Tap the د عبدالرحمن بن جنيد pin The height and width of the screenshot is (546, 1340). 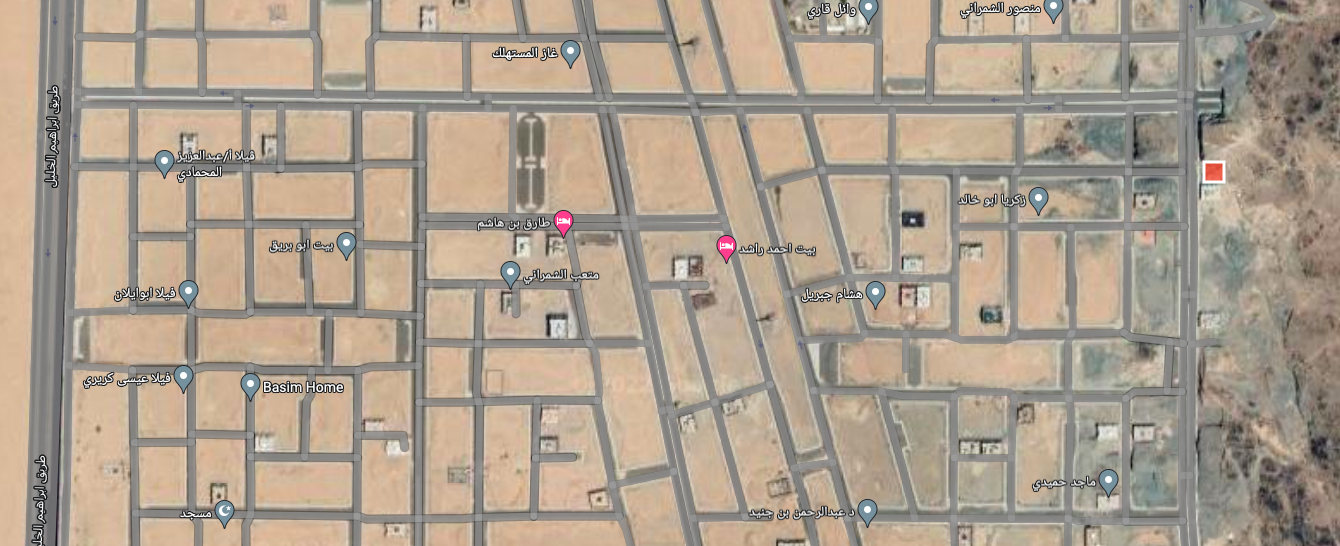tap(868, 511)
